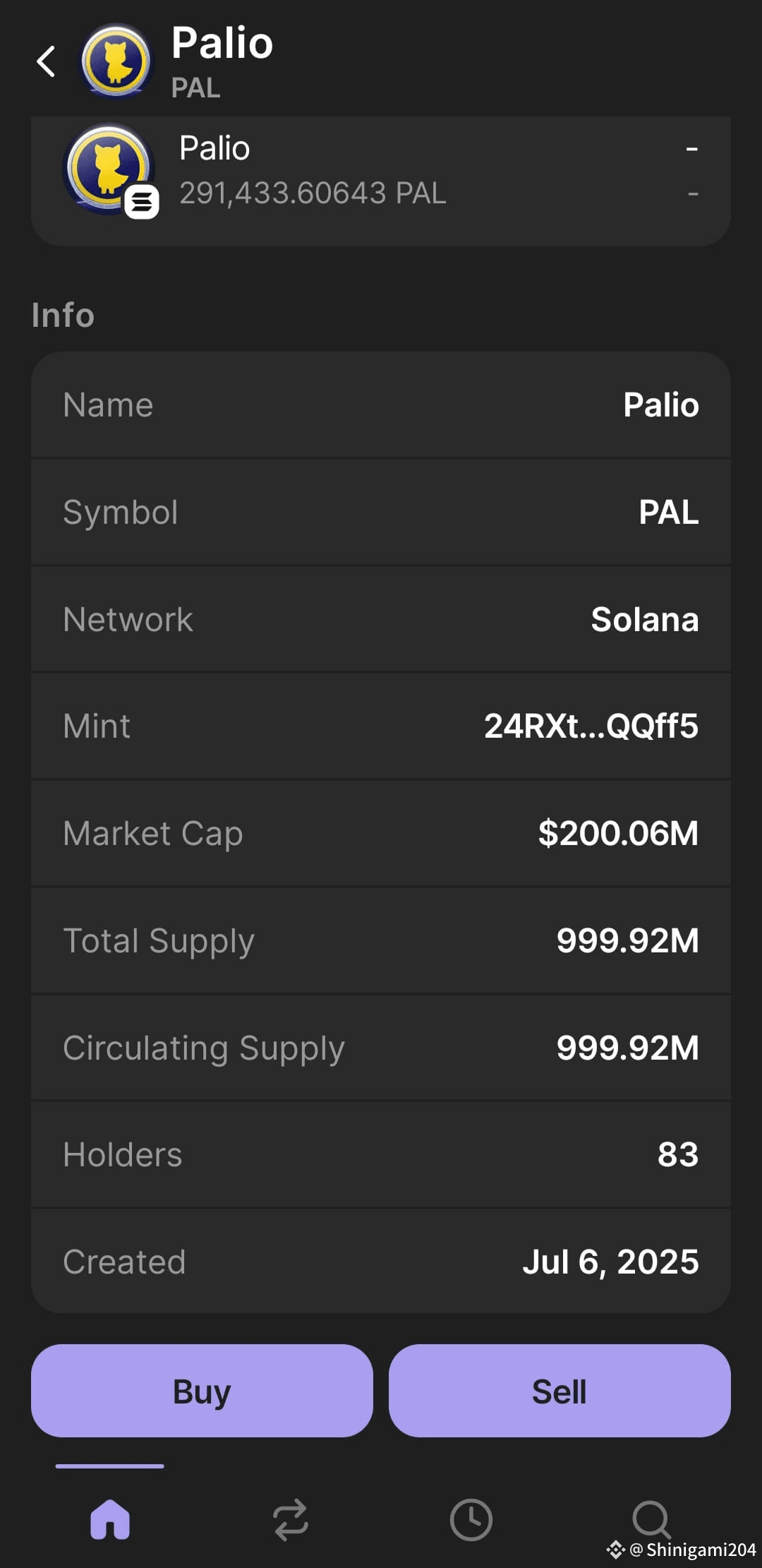The height and width of the screenshot is (1568, 762).
Task: Tap the back chevron in top left
Action: click(x=45, y=61)
